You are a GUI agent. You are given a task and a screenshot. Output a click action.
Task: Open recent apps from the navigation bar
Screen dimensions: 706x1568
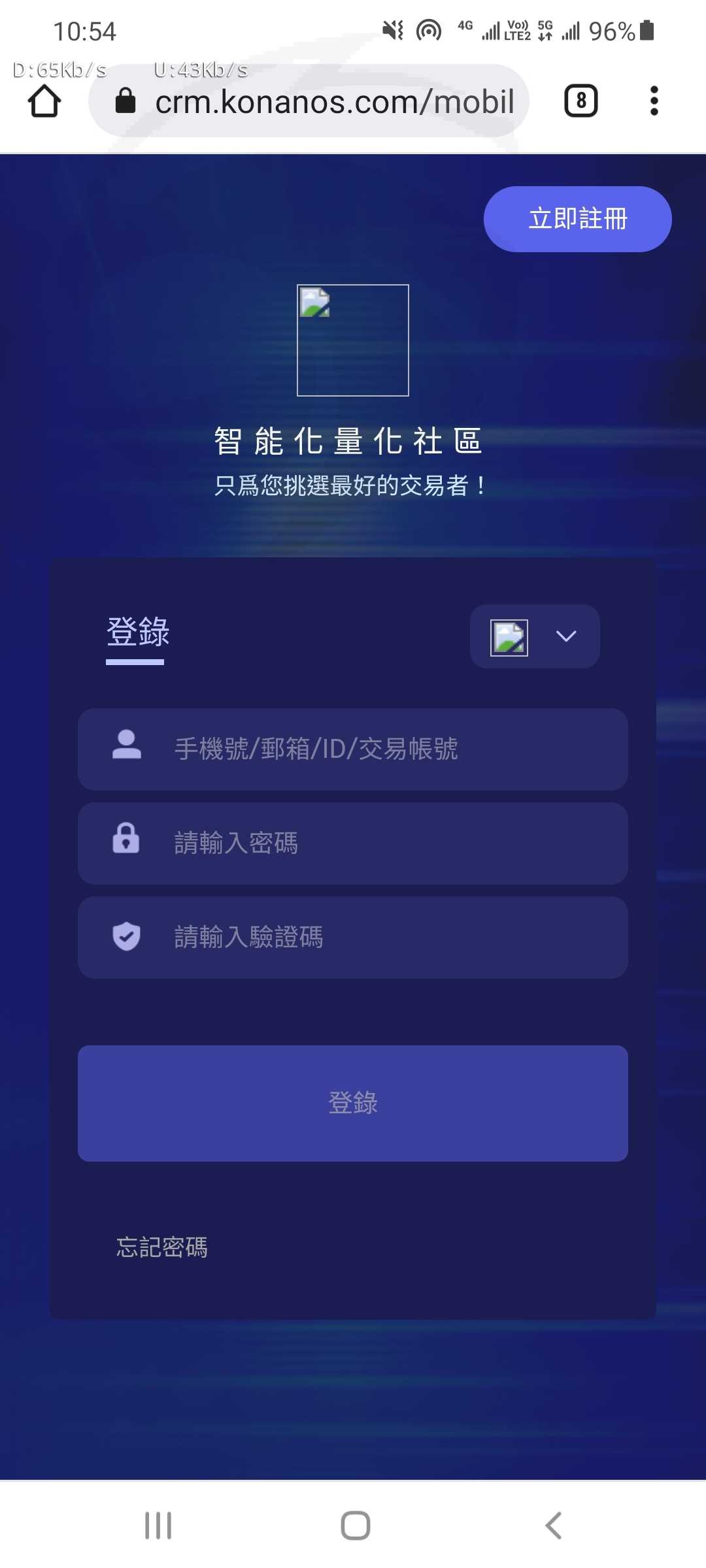158,1526
